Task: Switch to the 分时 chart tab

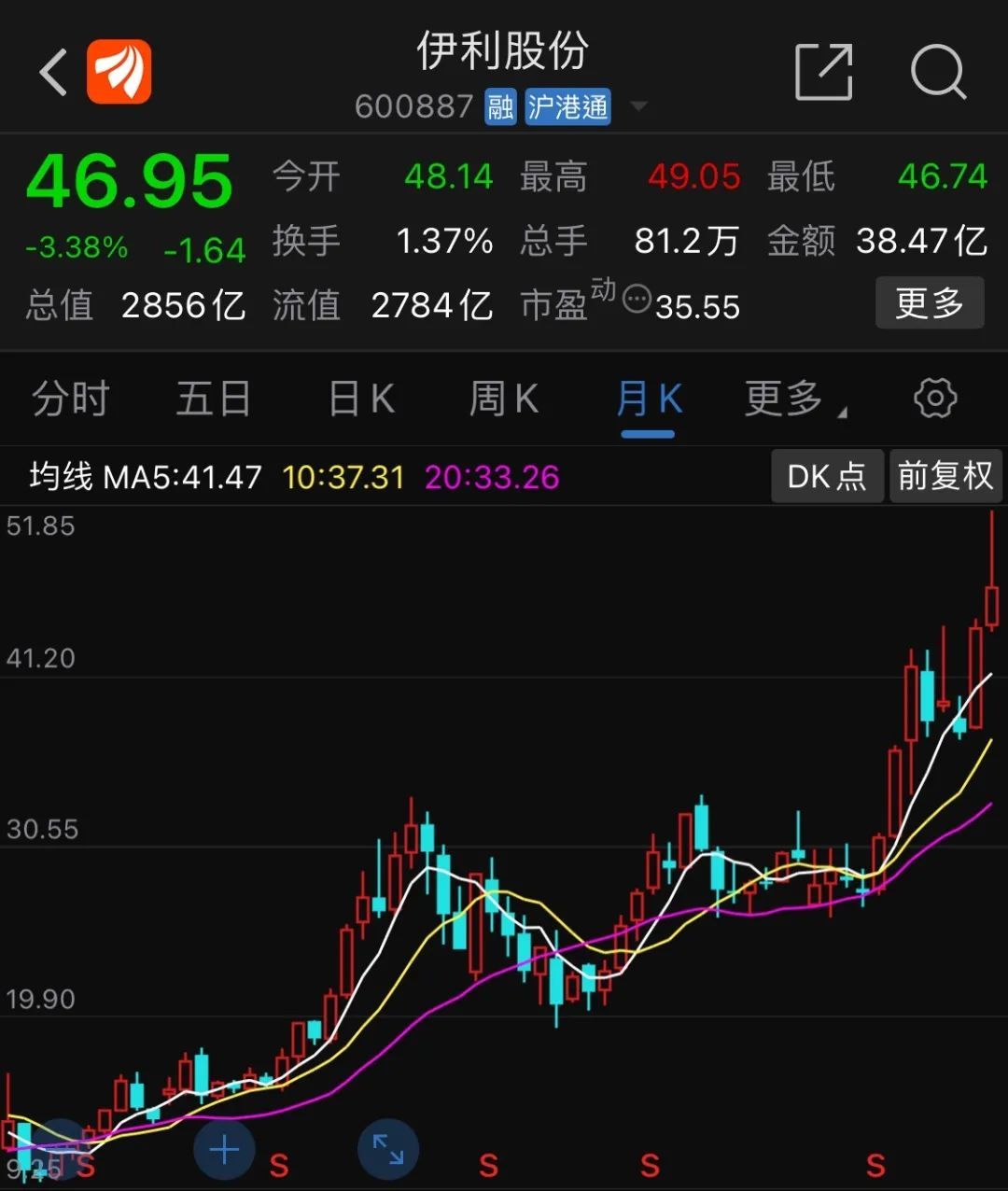Action: 71,399
